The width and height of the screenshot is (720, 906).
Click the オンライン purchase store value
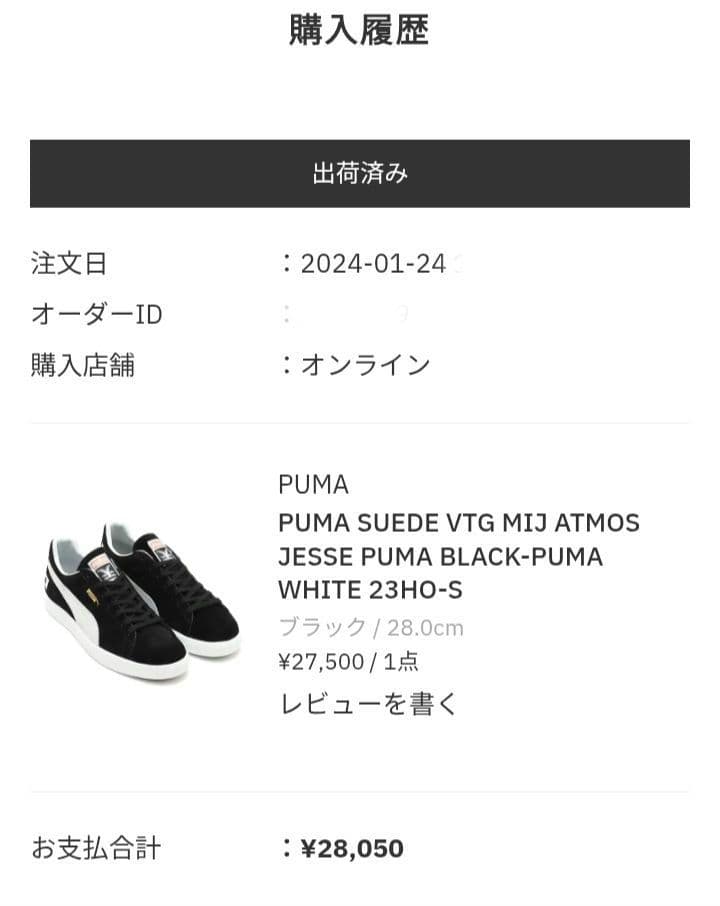point(365,366)
